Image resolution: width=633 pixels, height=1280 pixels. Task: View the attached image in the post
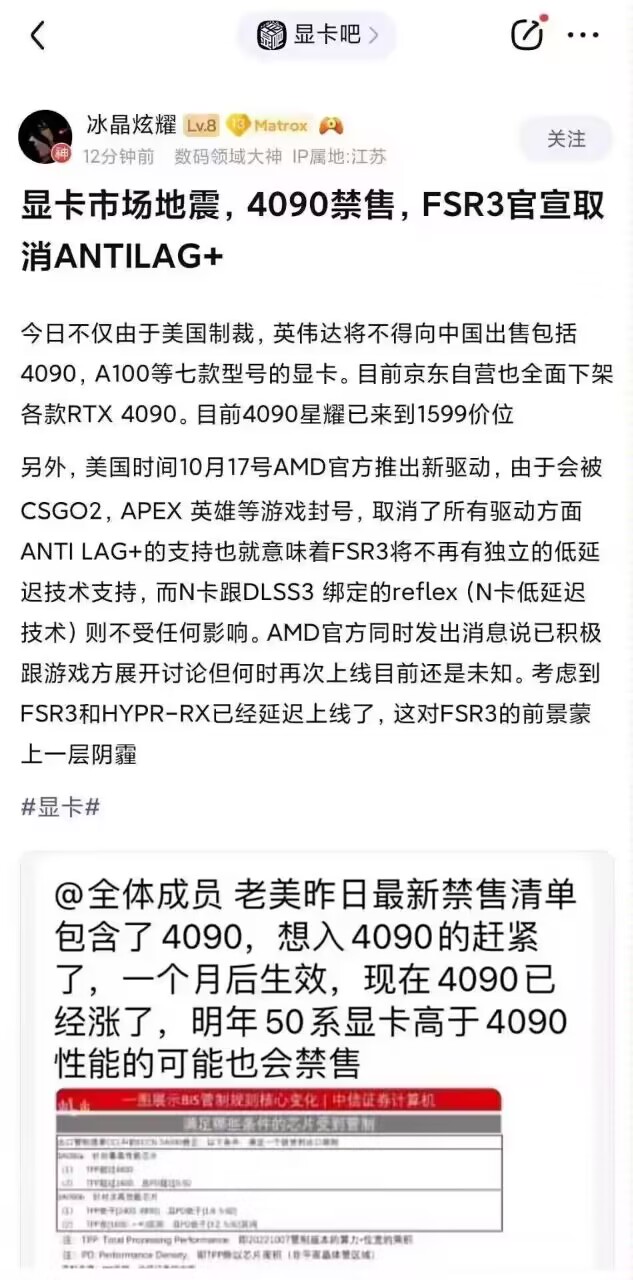pos(316,1060)
